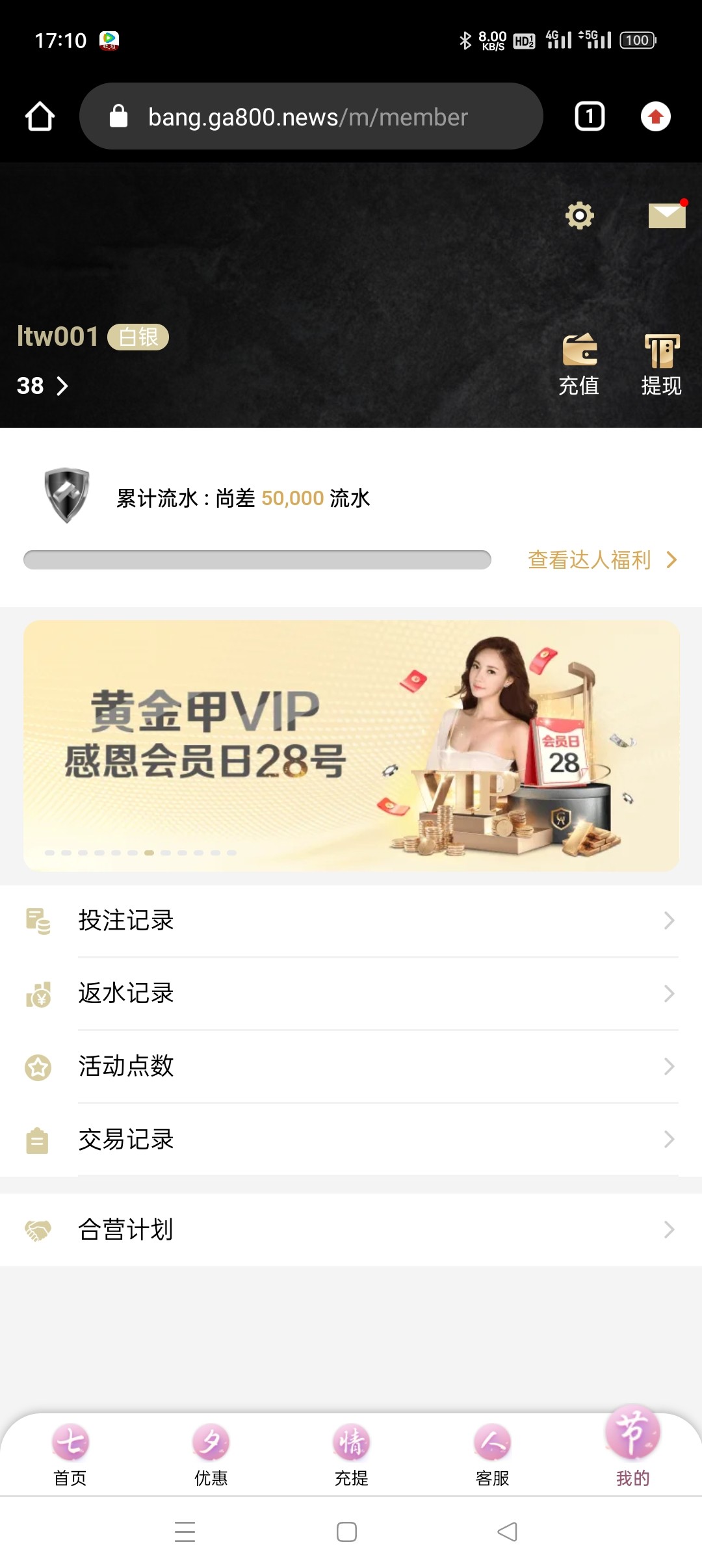Open balance details showing 38
The height and width of the screenshot is (1568, 702).
point(42,386)
